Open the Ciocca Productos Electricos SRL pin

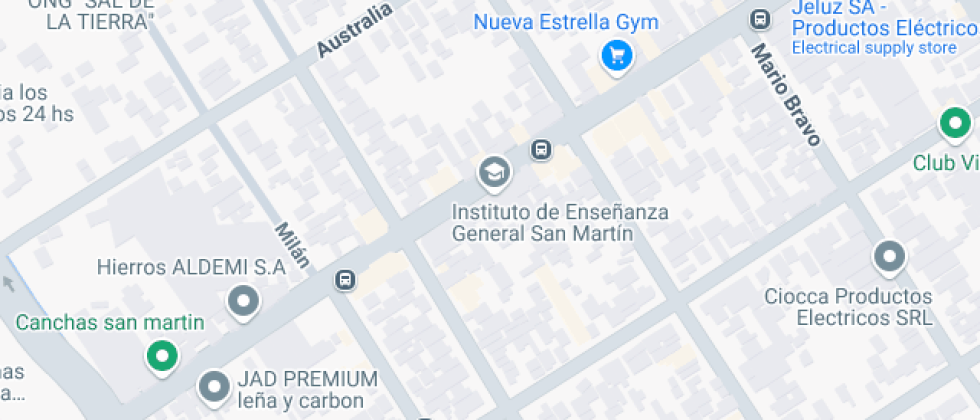(x=889, y=258)
